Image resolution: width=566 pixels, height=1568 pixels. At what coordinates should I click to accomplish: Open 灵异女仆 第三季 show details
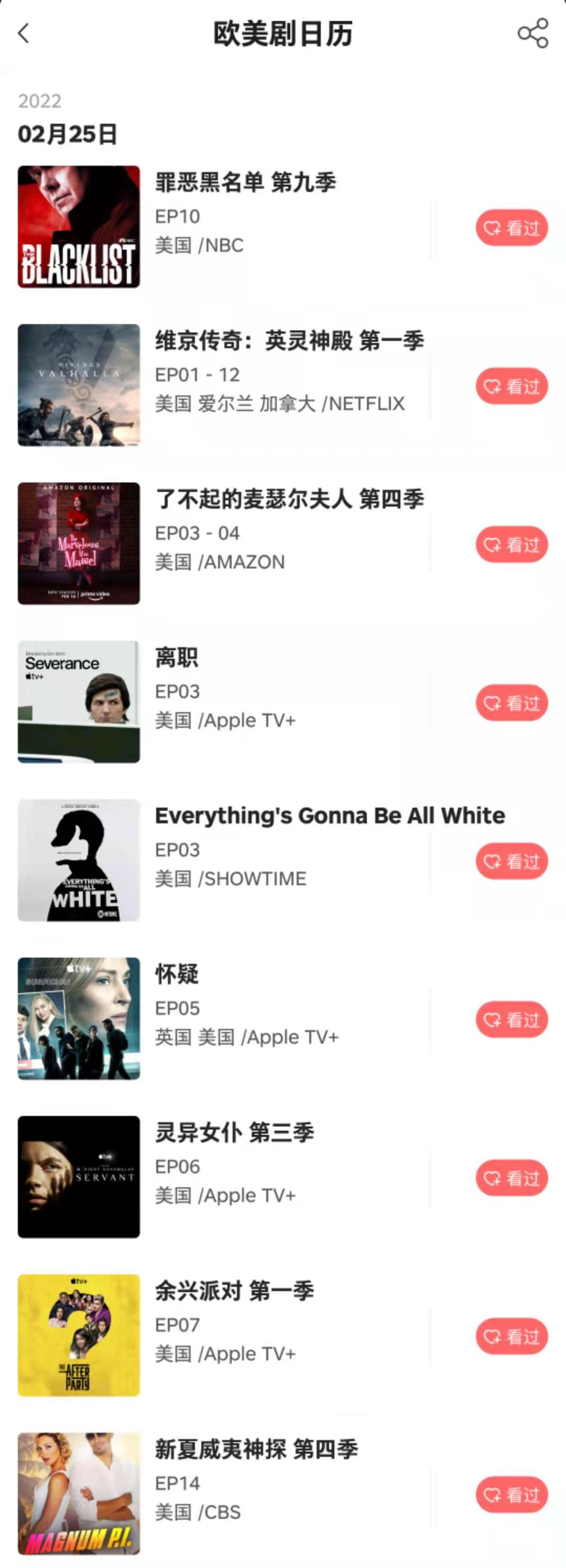tap(234, 1132)
